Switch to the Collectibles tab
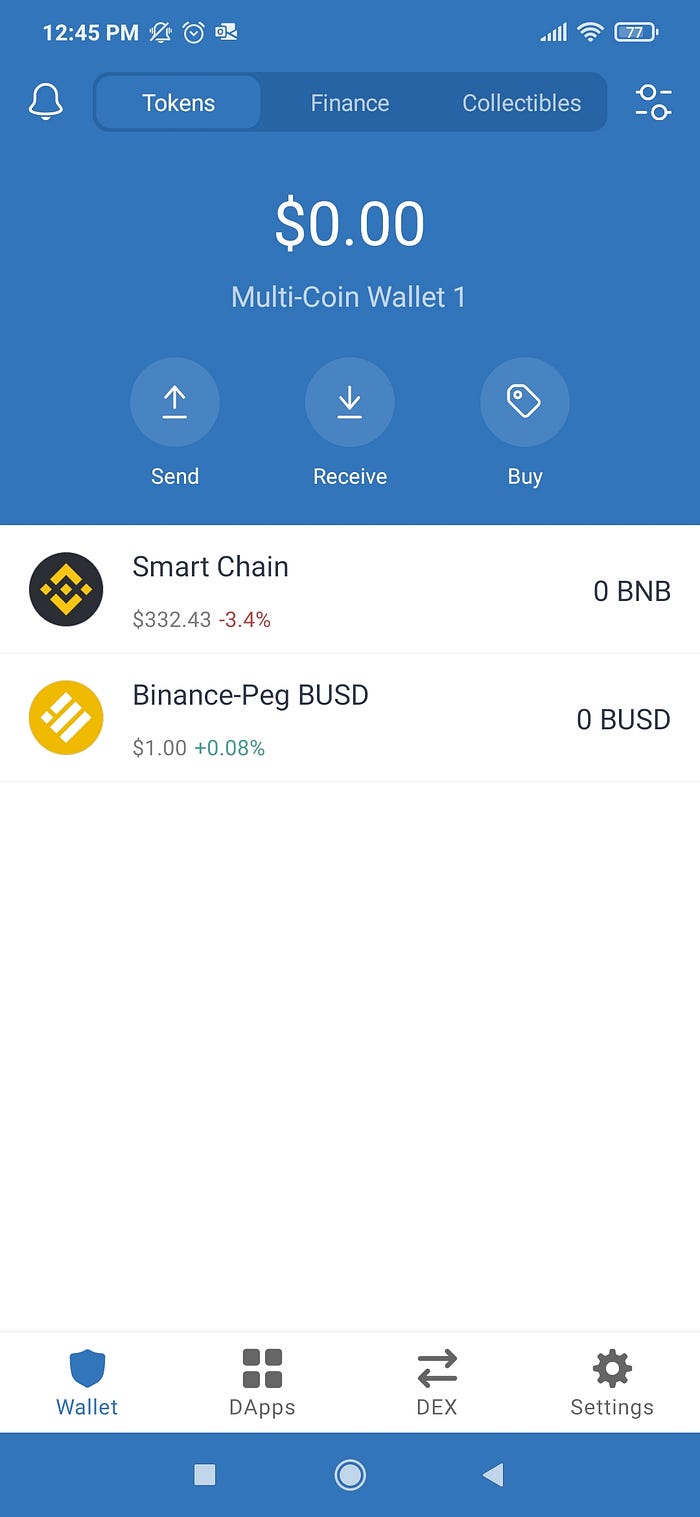Screen dimensions: 700x1517 tap(521, 103)
